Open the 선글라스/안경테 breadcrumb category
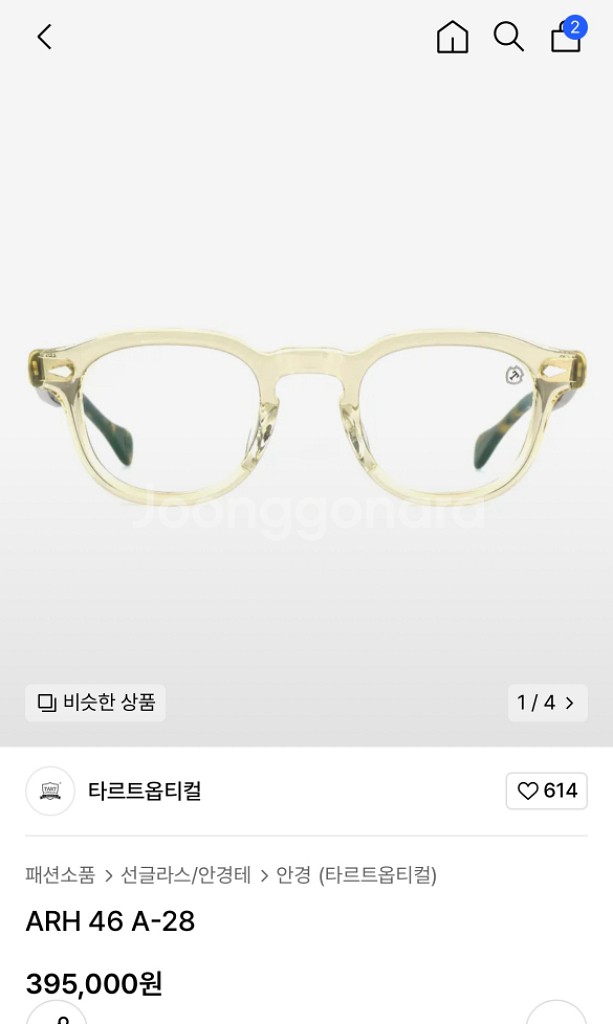The width and height of the screenshot is (613, 1024). pyautogui.click(x=185, y=874)
